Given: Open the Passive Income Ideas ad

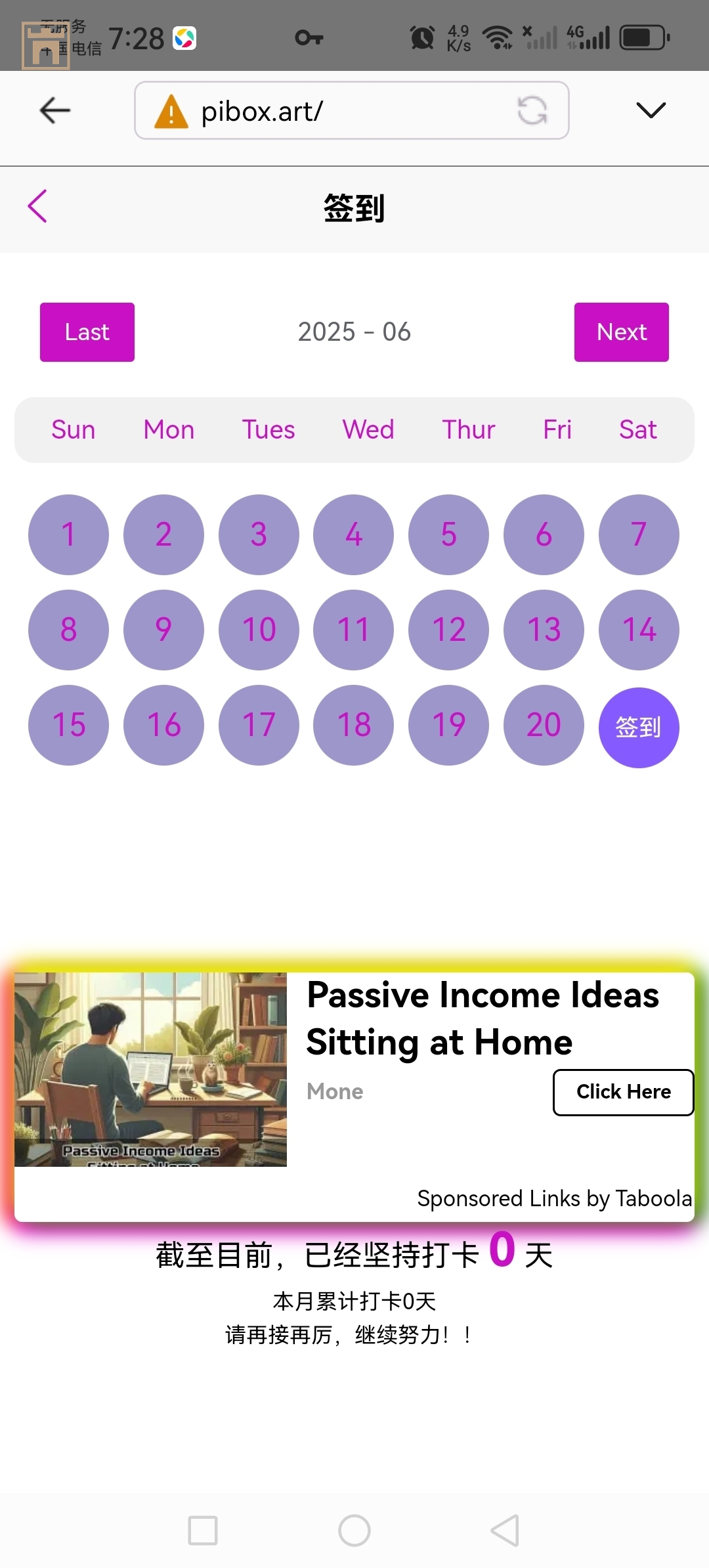Looking at the screenshot, I should click(483, 1018).
